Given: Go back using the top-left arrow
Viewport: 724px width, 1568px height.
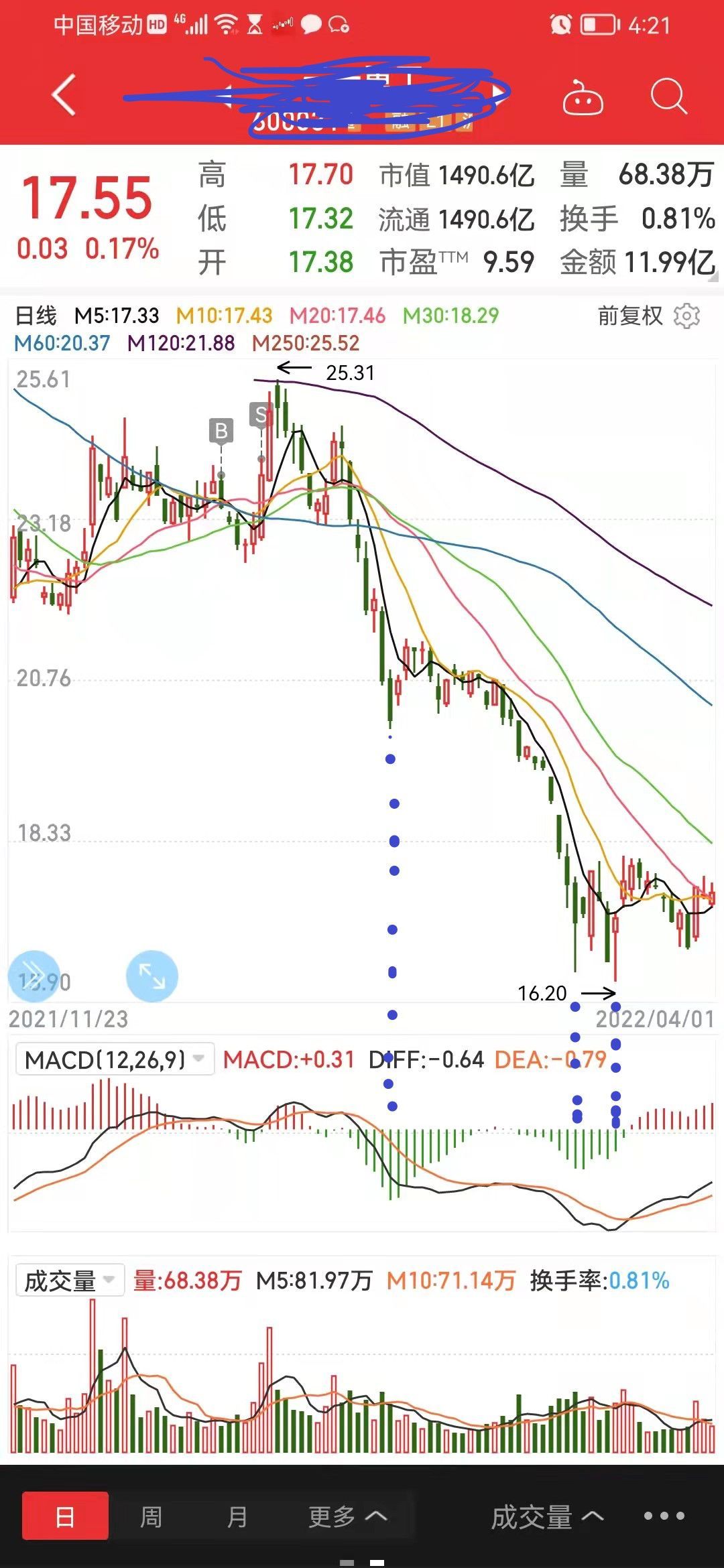Looking at the screenshot, I should pyautogui.click(x=64, y=96).
